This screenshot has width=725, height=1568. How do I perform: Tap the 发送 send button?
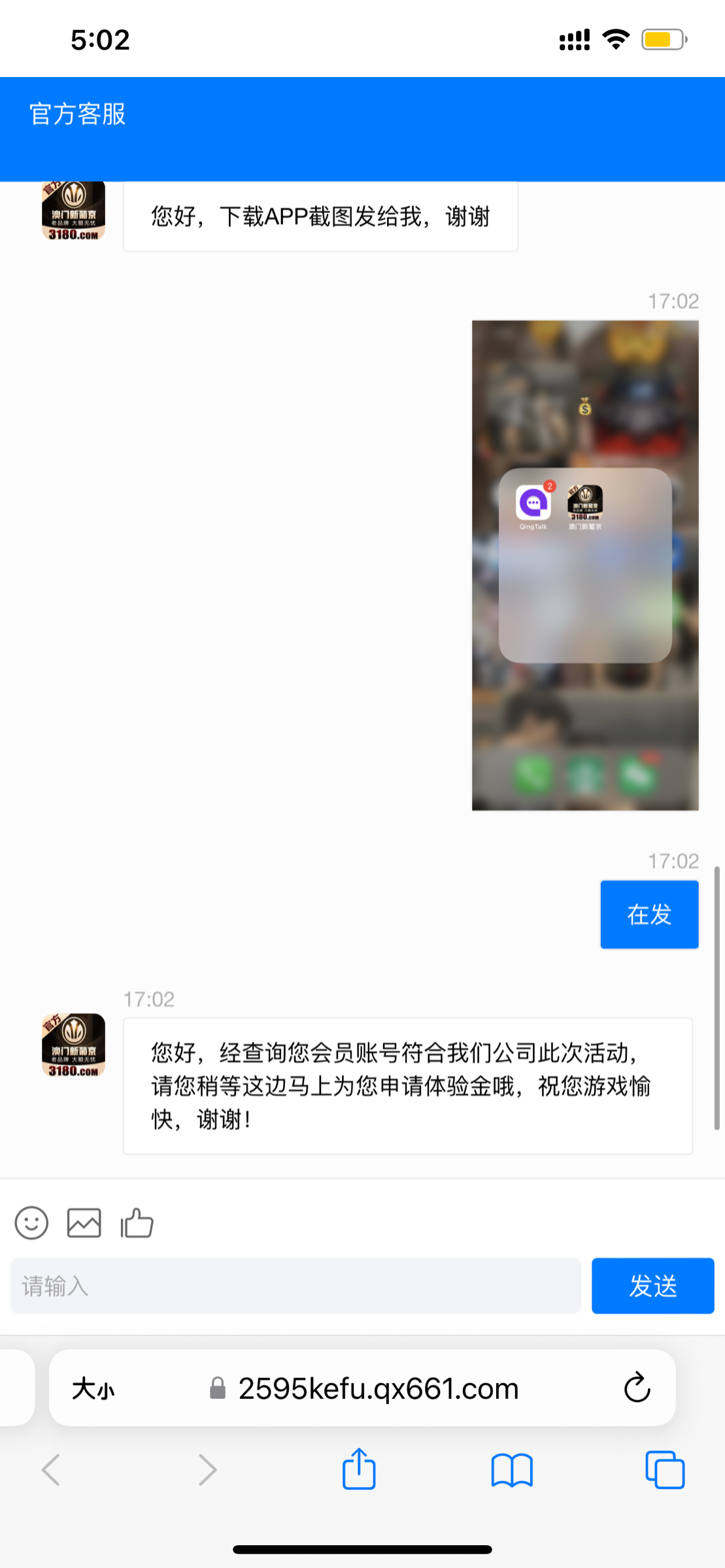coord(652,1286)
